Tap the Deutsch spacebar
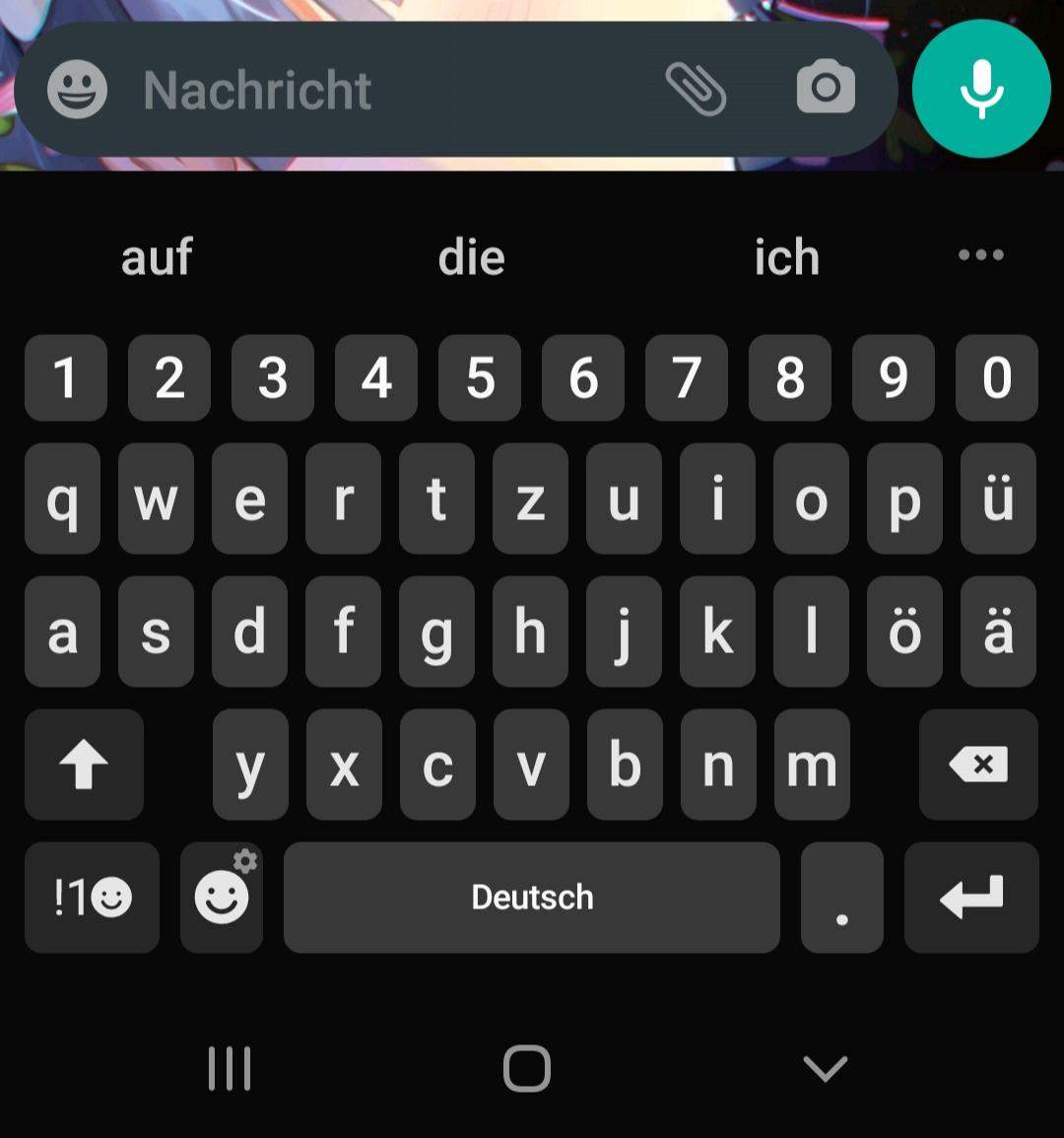 tap(532, 898)
